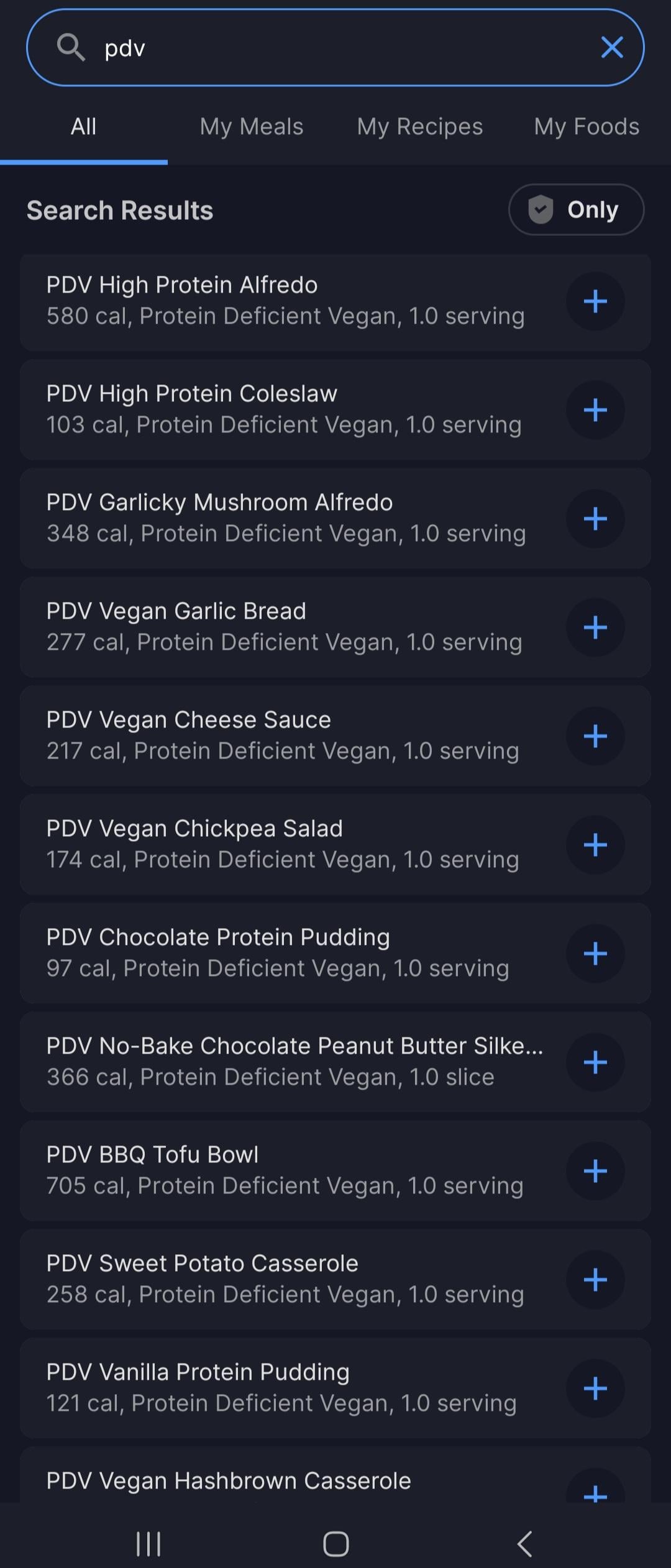Add PDV Garlicky Mushroom Alfredo with plus

pyautogui.click(x=595, y=519)
